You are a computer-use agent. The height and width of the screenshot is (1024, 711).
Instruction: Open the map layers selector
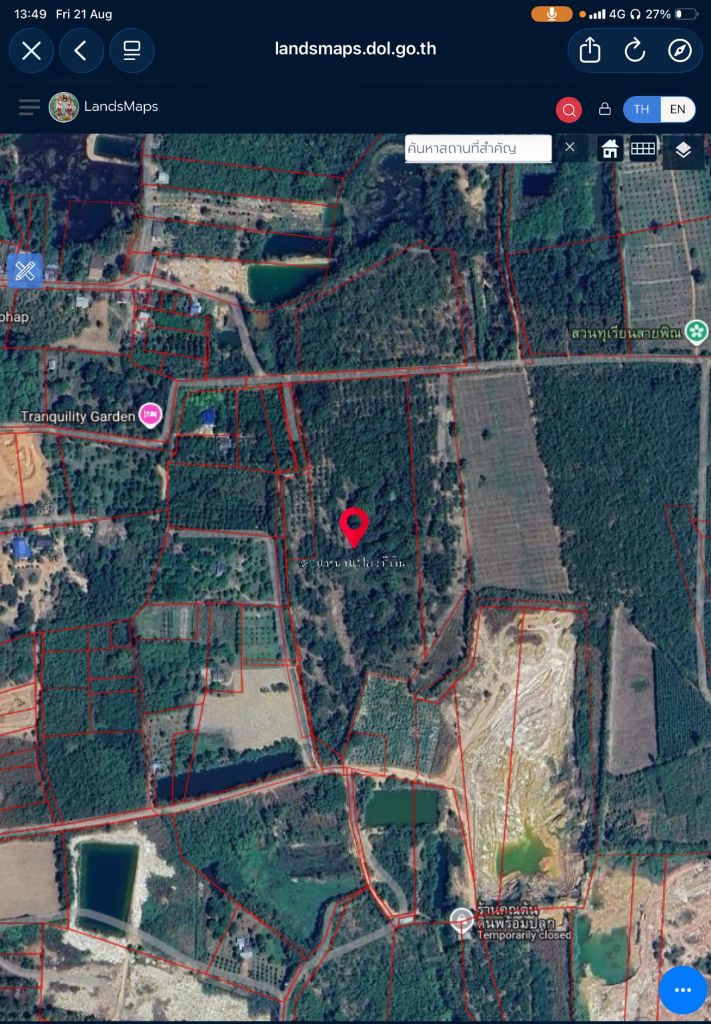tap(683, 150)
